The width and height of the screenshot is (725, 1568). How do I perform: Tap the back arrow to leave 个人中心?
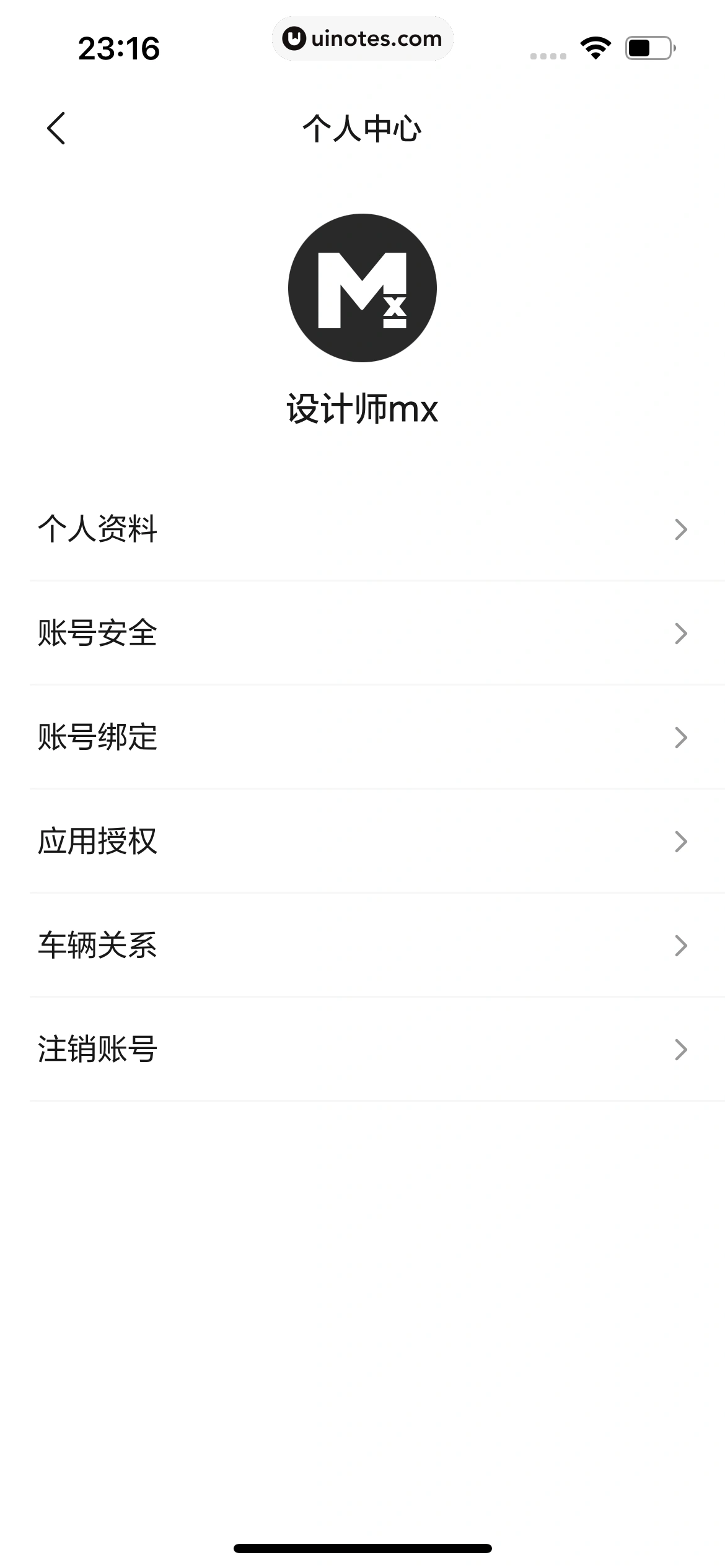[x=56, y=128]
